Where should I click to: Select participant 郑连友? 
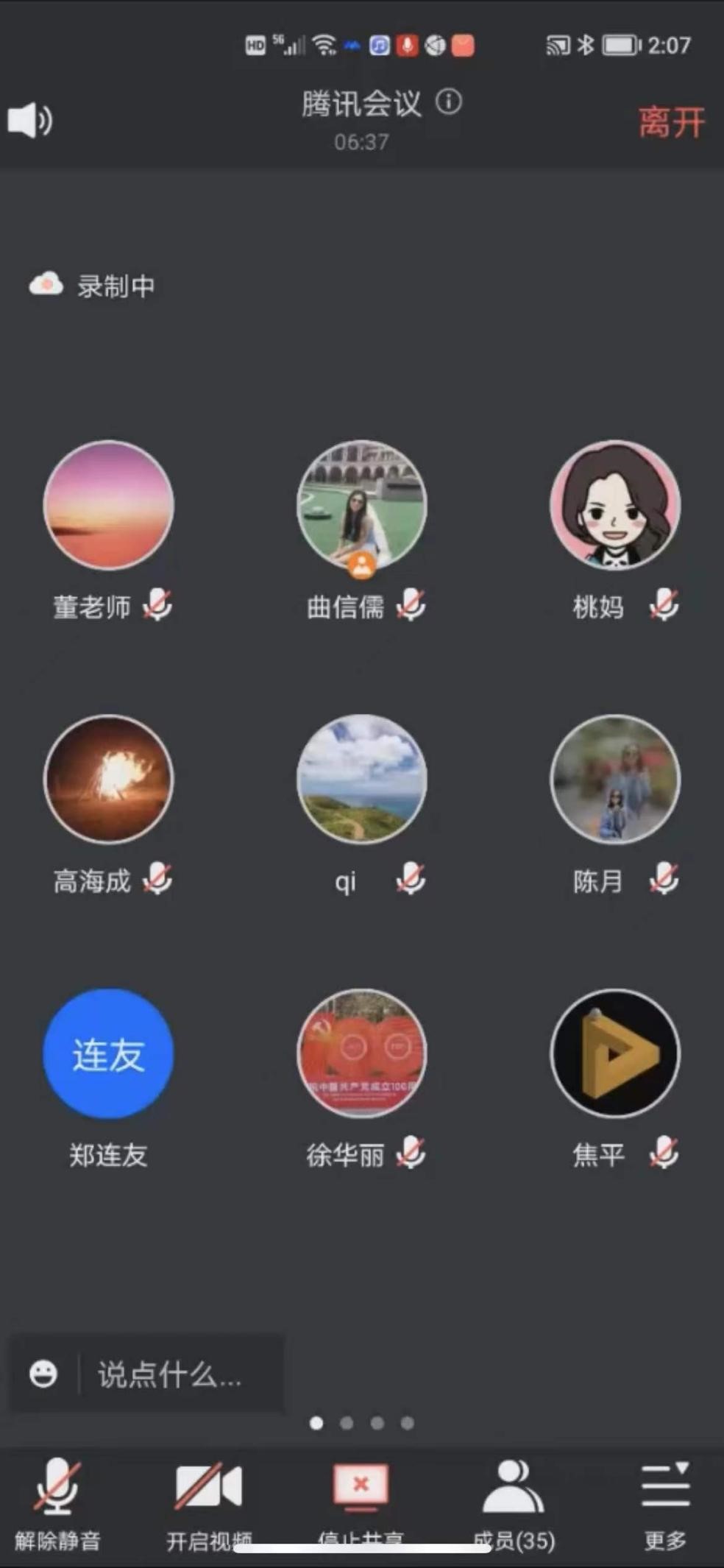109,1053
